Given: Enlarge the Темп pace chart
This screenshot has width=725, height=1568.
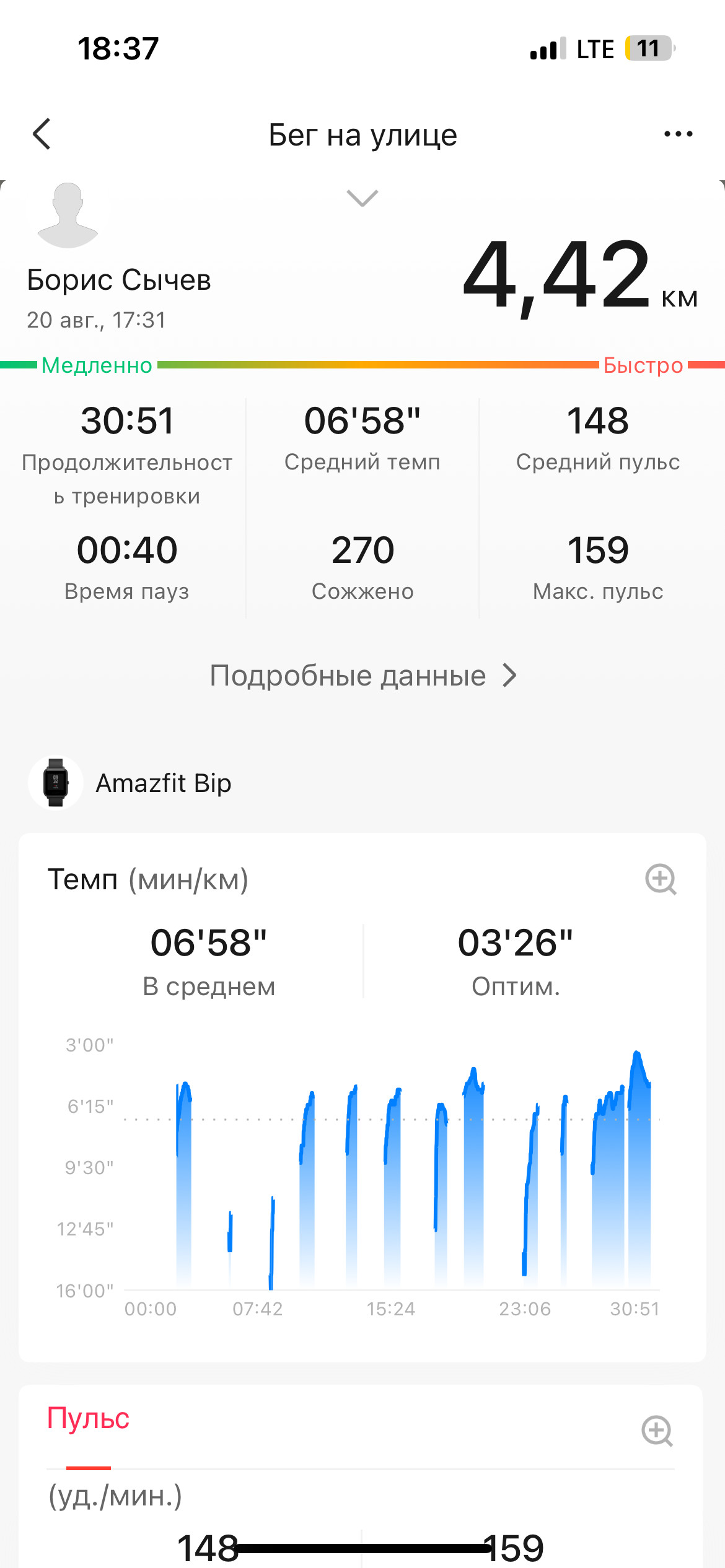Looking at the screenshot, I should click(661, 879).
